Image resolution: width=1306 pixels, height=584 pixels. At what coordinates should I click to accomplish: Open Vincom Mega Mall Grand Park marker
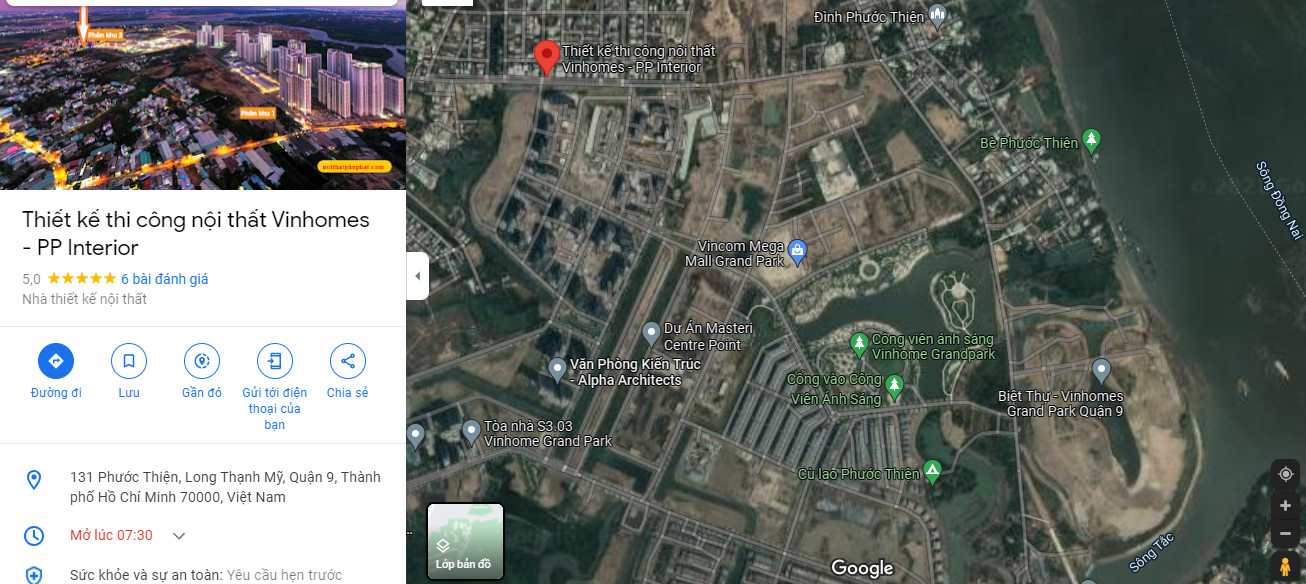[x=797, y=251]
